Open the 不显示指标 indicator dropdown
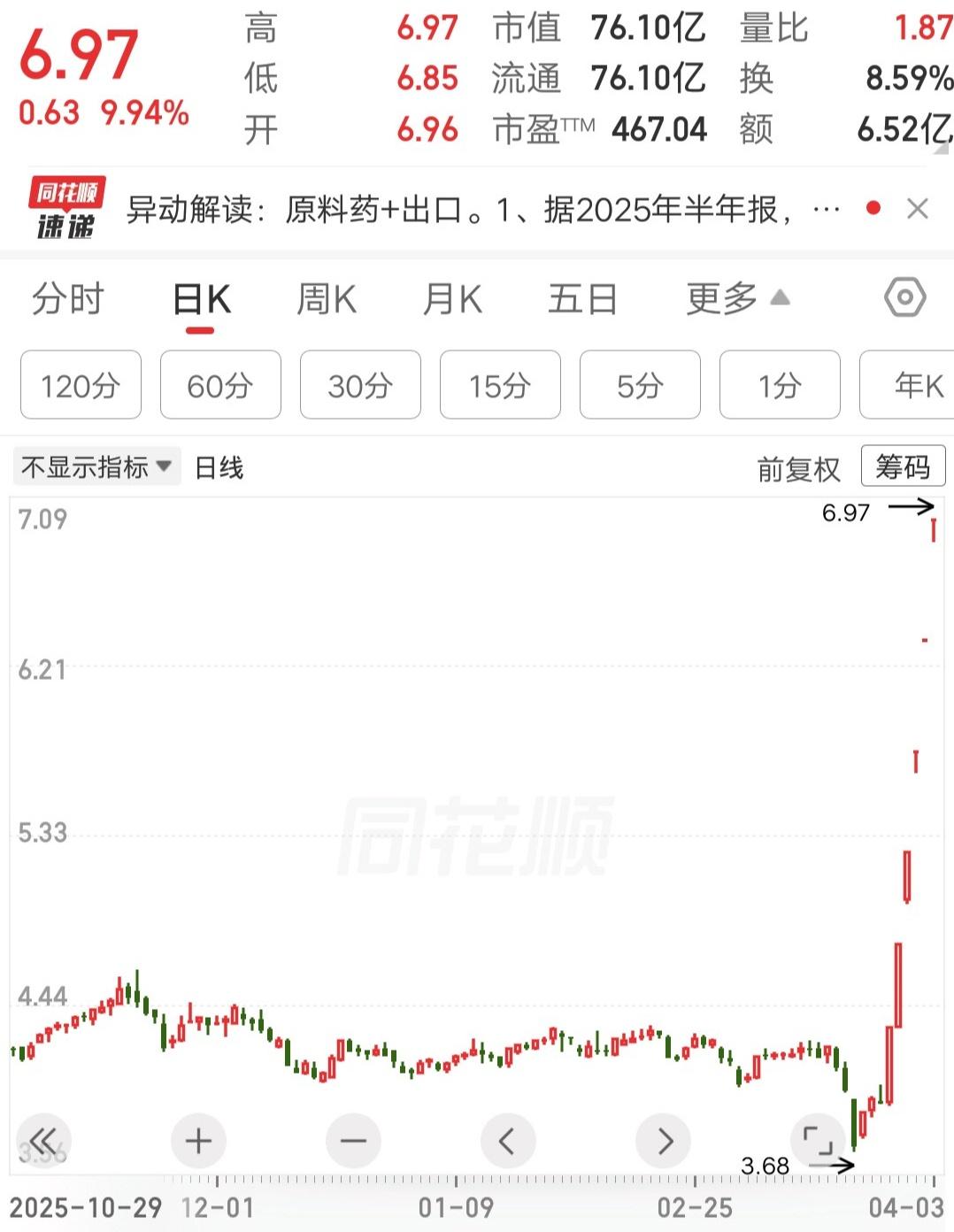The width and height of the screenshot is (954, 1232). (x=96, y=466)
